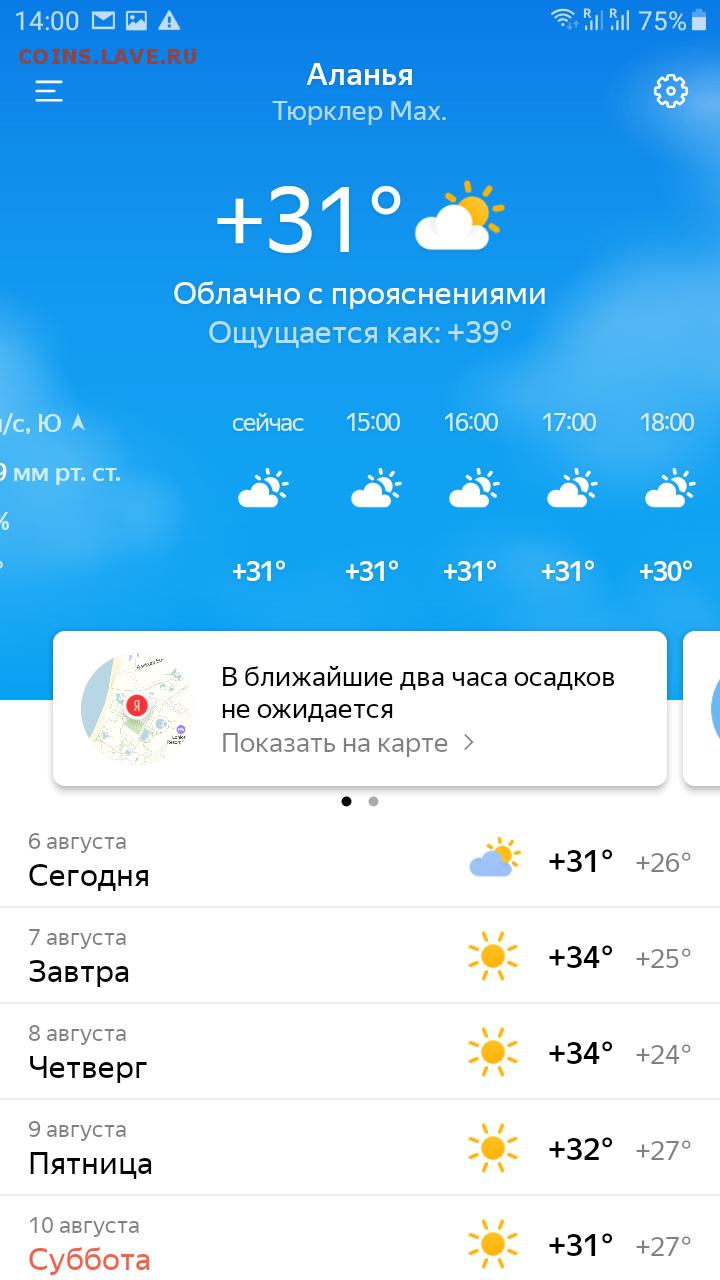
Task: Open forecast for Сегодня, 6 августа
Action: coord(360,860)
